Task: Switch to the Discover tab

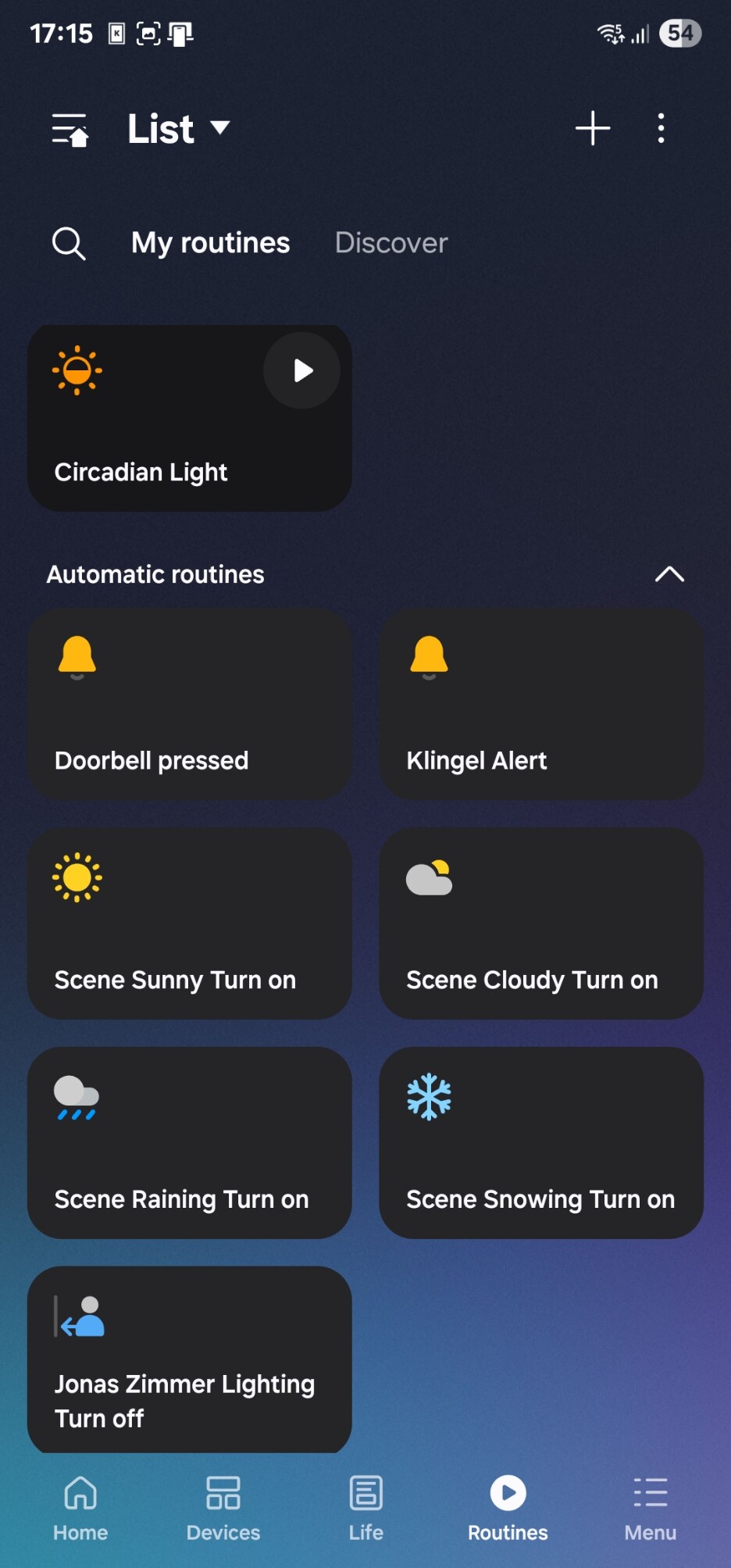Action: click(391, 243)
